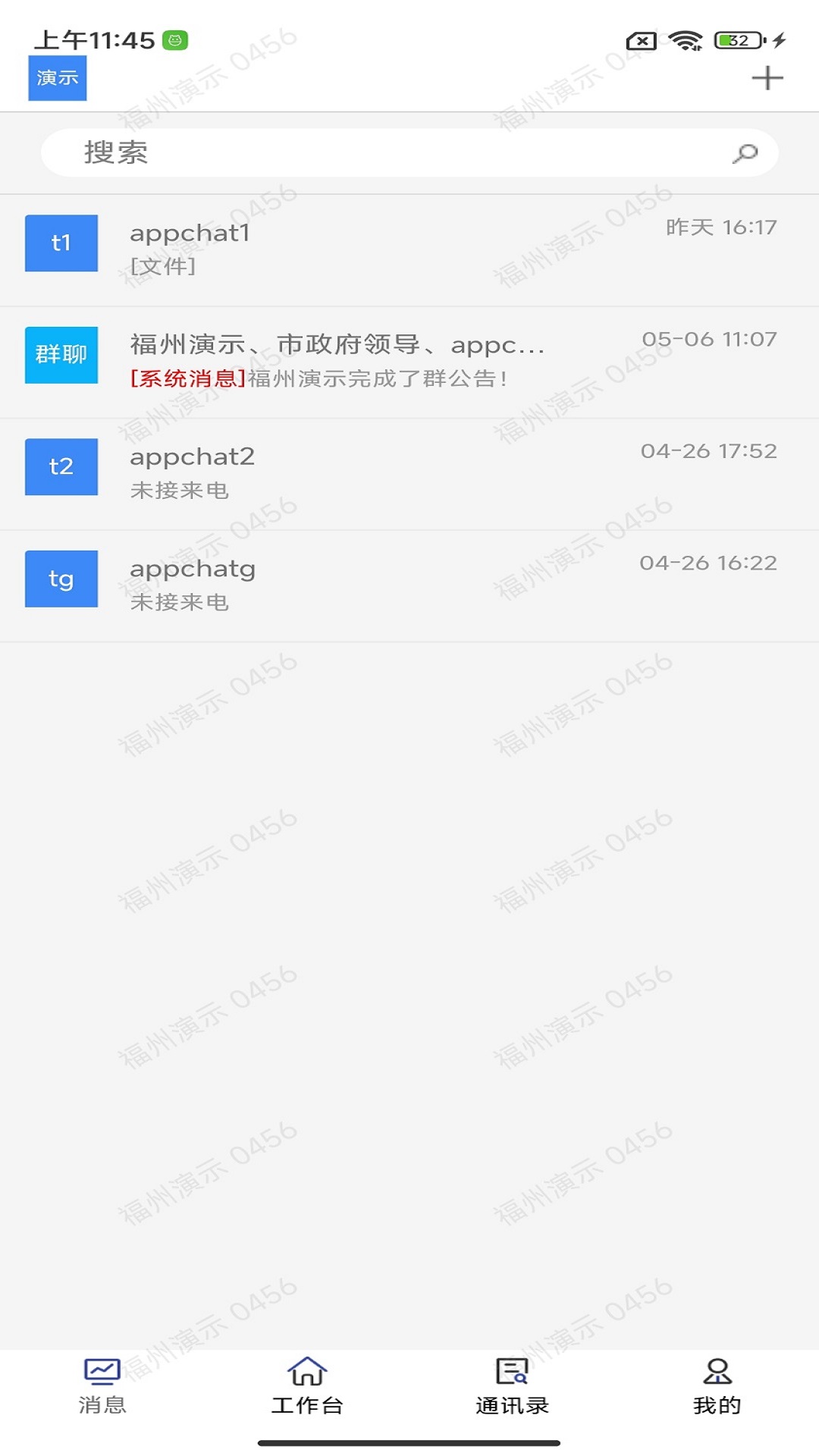
Task: Open the chat with appchat2
Action: click(409, 474)
